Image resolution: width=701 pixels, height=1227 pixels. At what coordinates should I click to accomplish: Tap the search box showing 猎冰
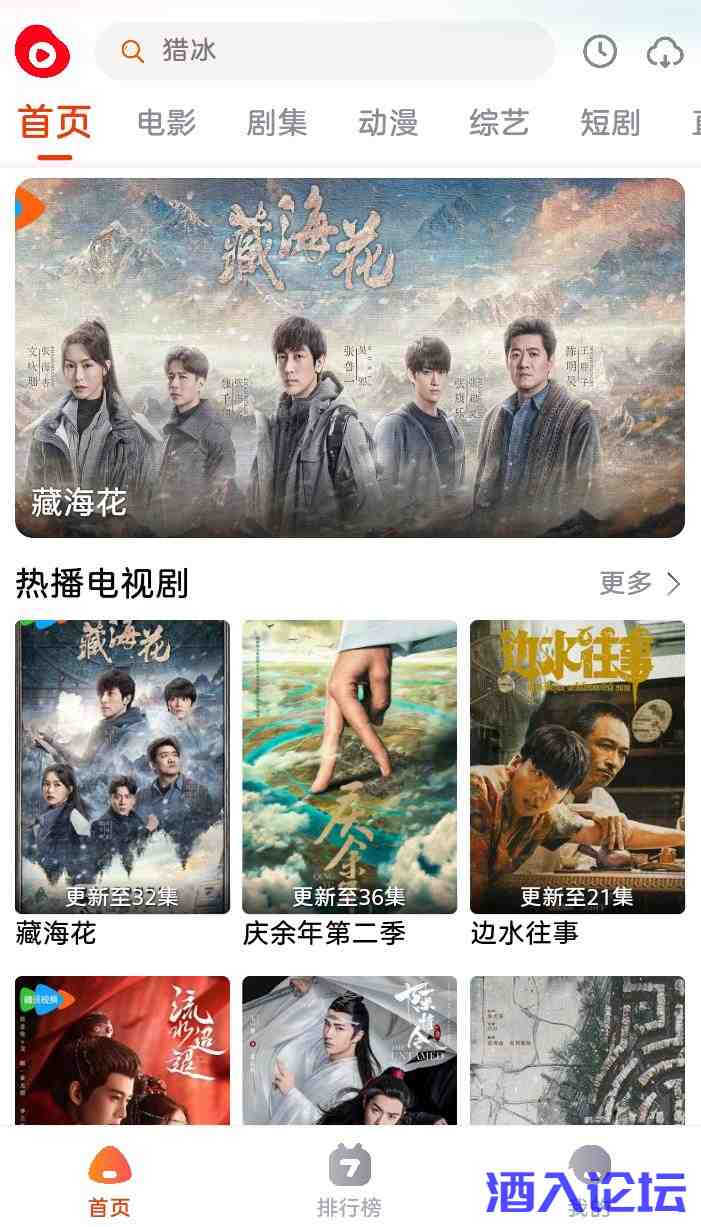tap(324, 51)
